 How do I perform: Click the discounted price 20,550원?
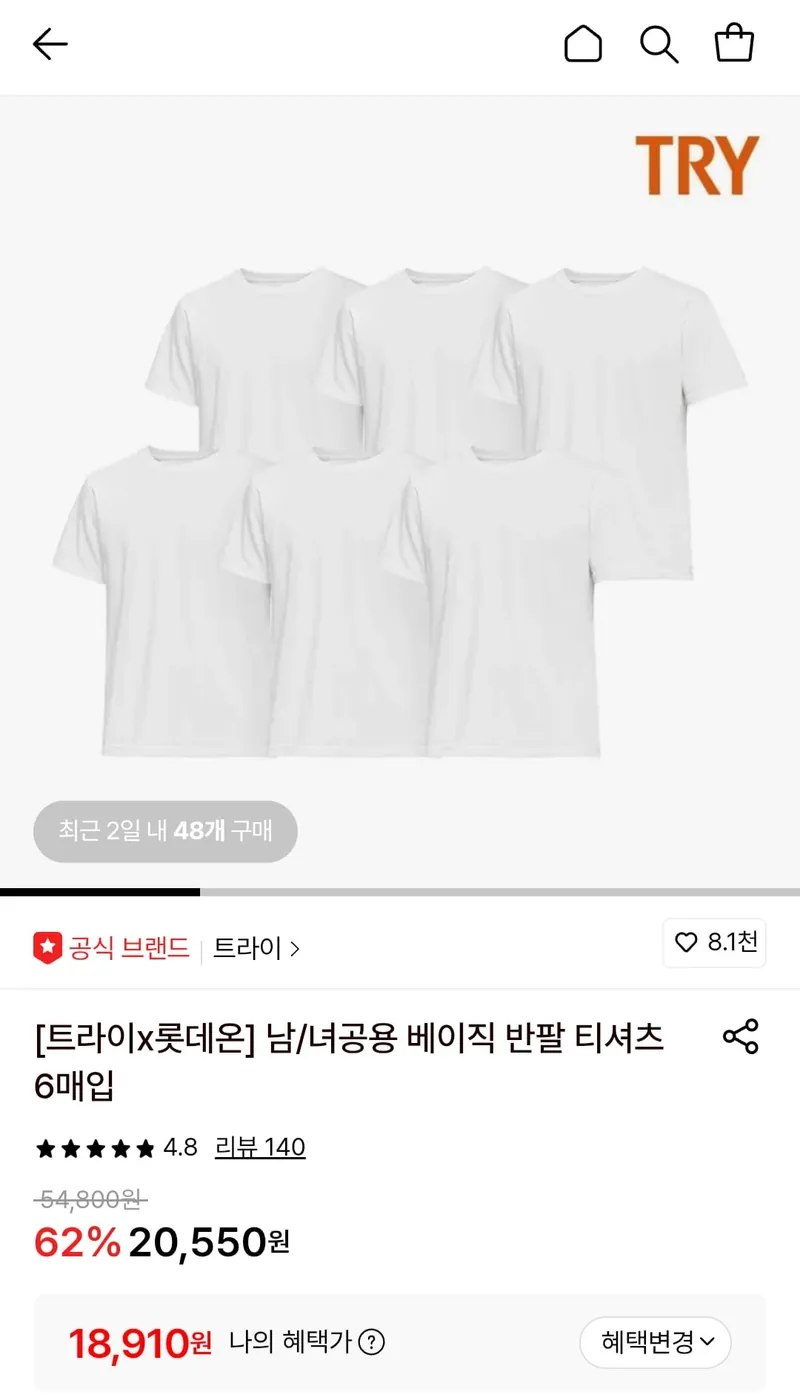tap(207, 1242)
